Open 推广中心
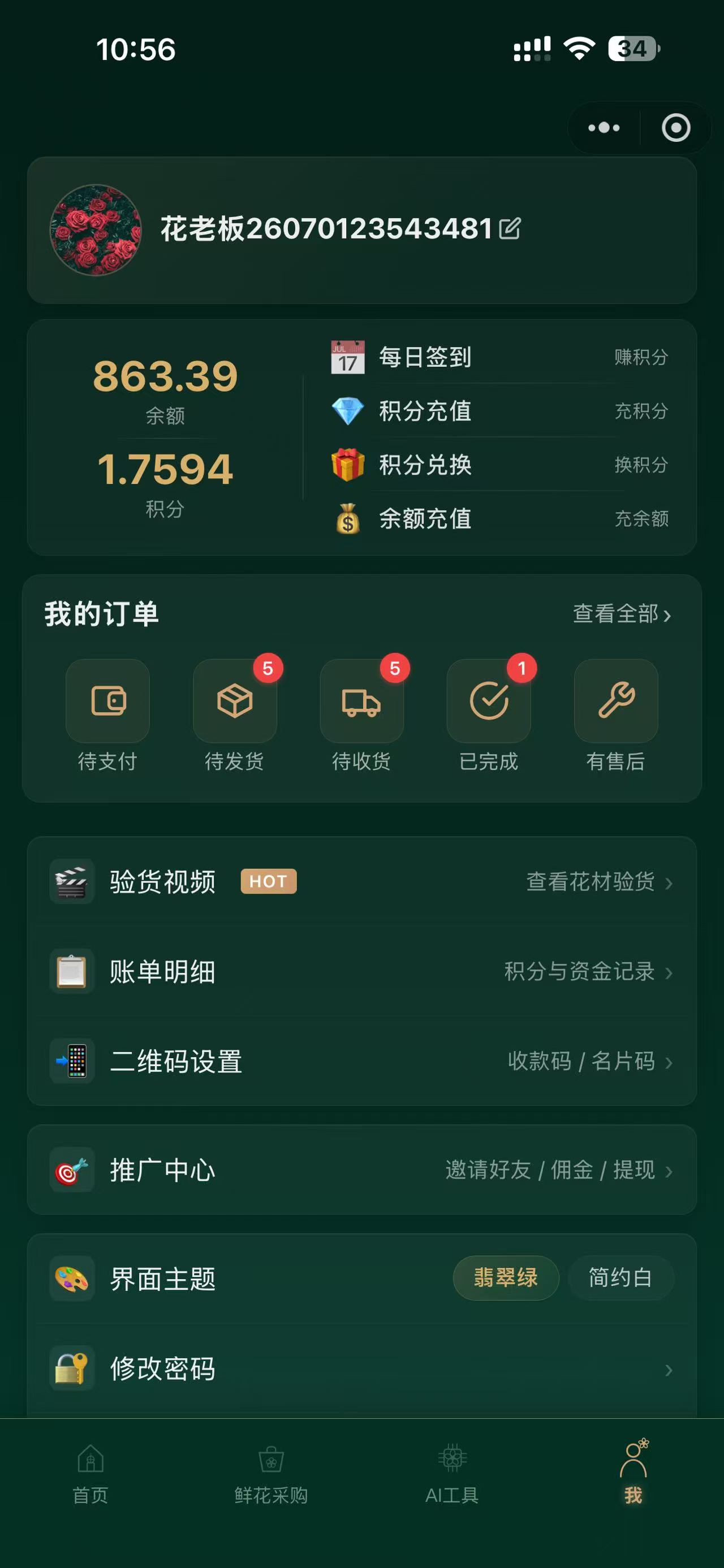The height and width of the screenshot is (1568, 724). 361,1170
